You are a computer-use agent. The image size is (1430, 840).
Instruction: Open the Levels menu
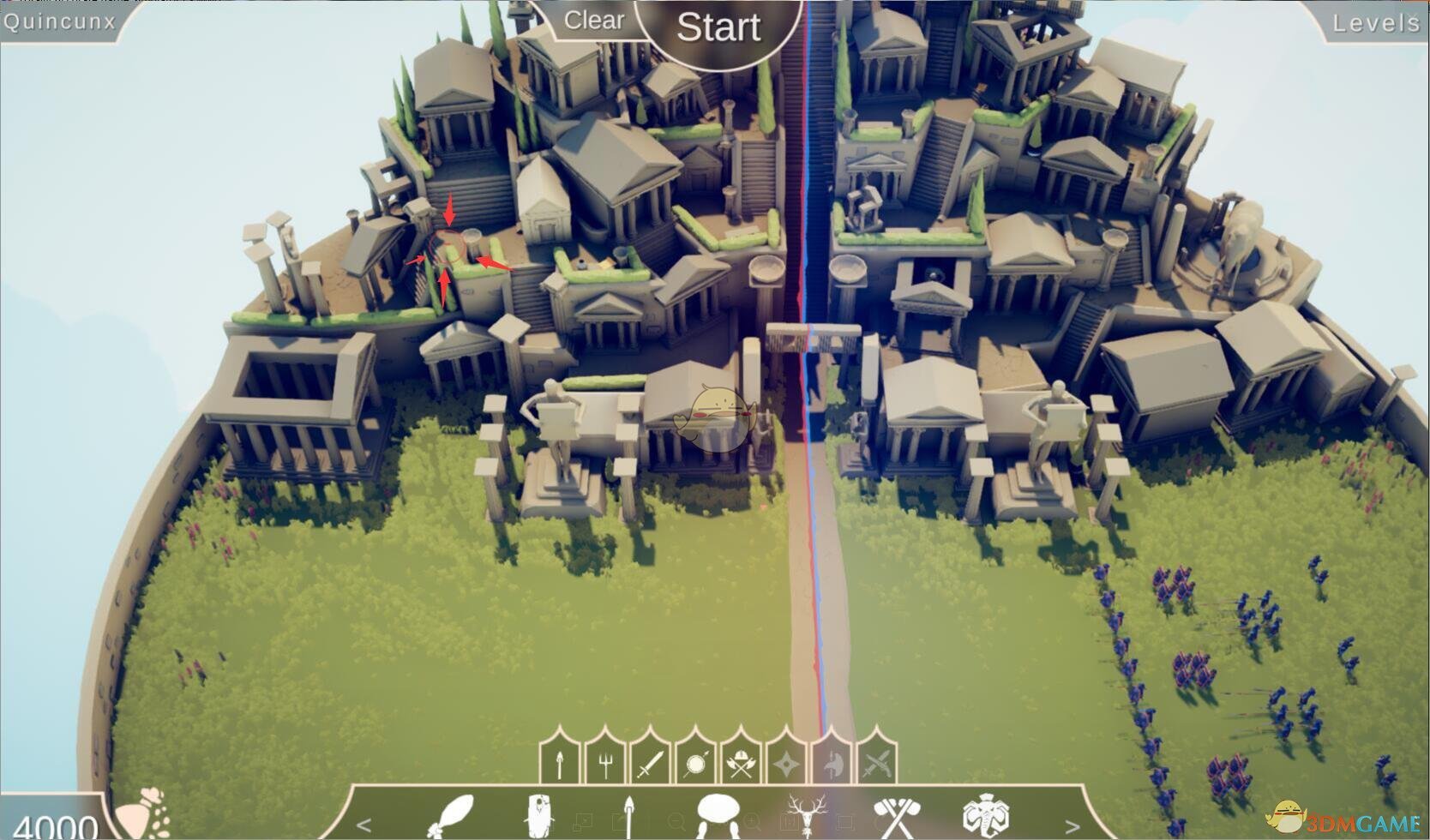[1375, 23]
